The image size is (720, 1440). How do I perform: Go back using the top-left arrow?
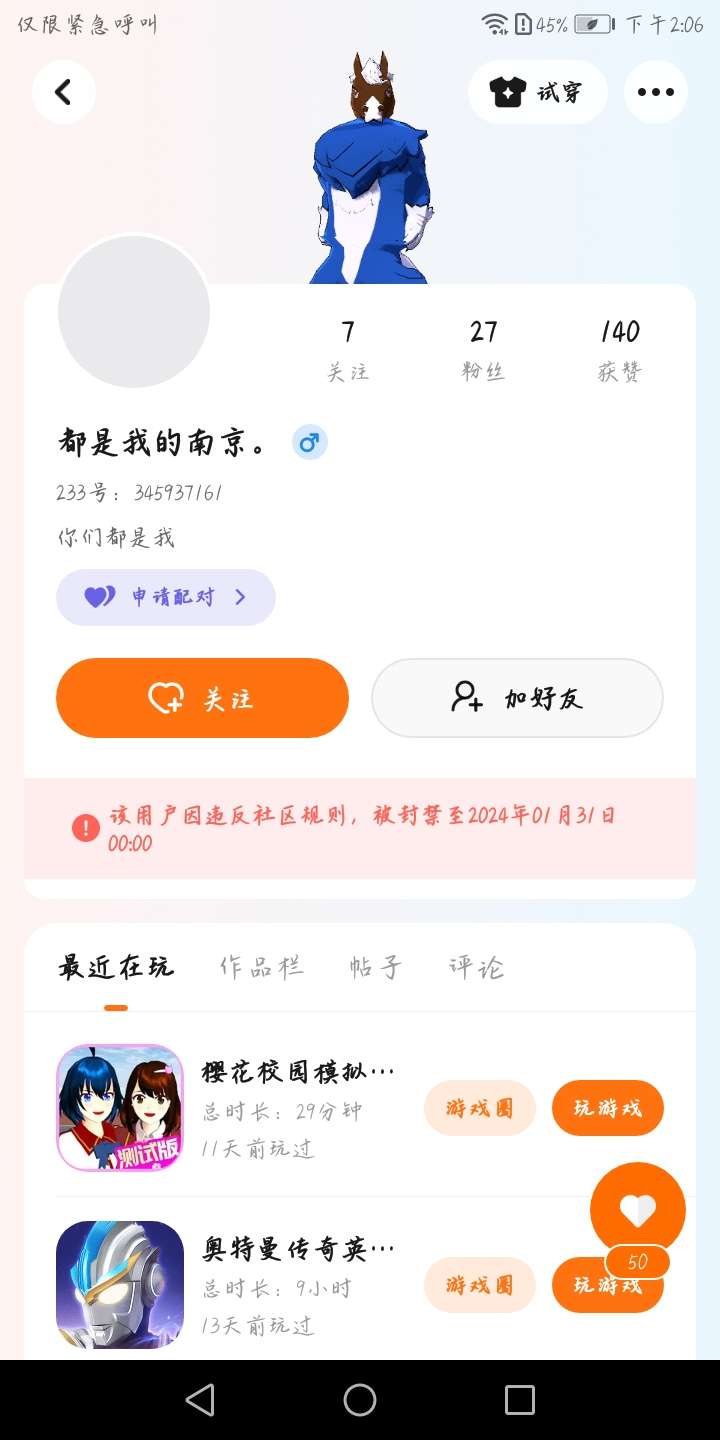click(63, 92)
